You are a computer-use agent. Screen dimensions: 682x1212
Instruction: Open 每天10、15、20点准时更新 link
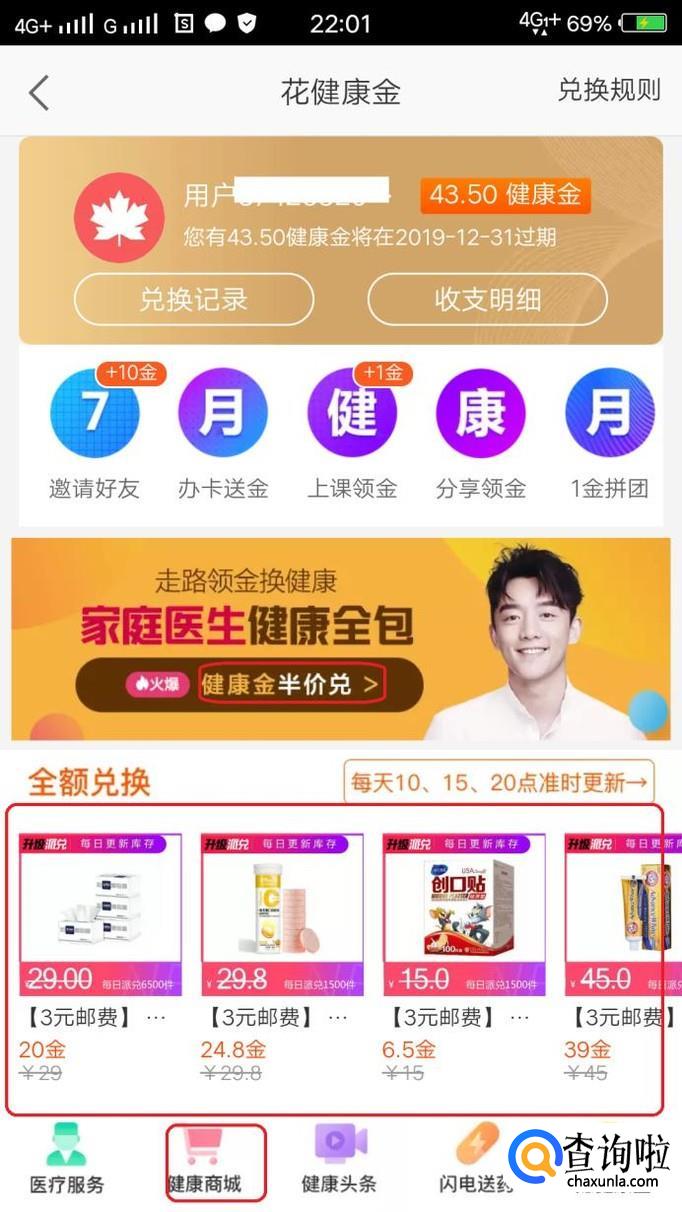[499, 781]
